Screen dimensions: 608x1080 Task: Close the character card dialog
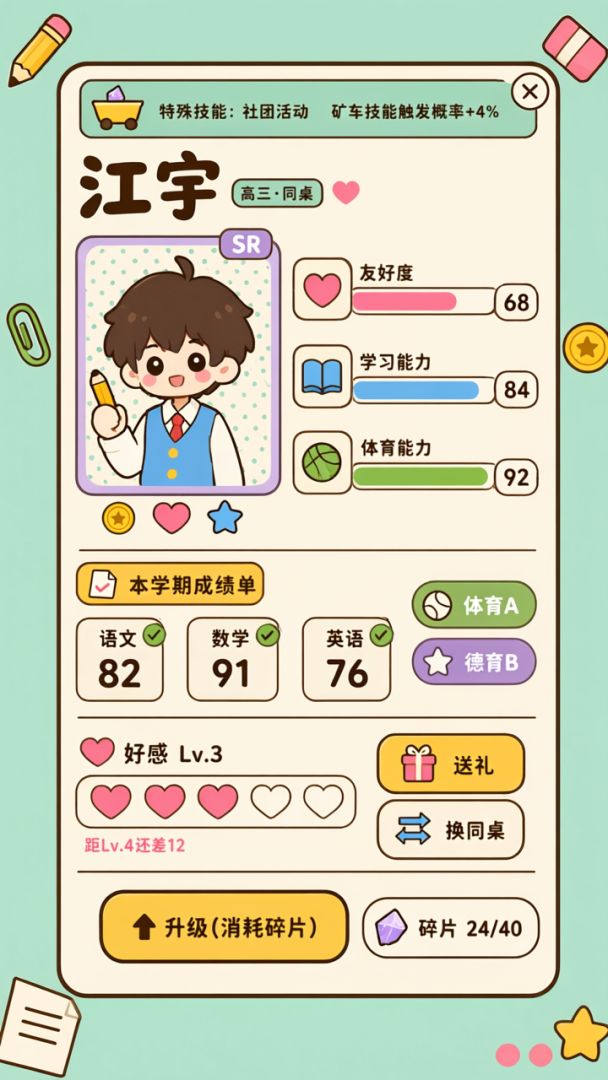click(530, 92)
